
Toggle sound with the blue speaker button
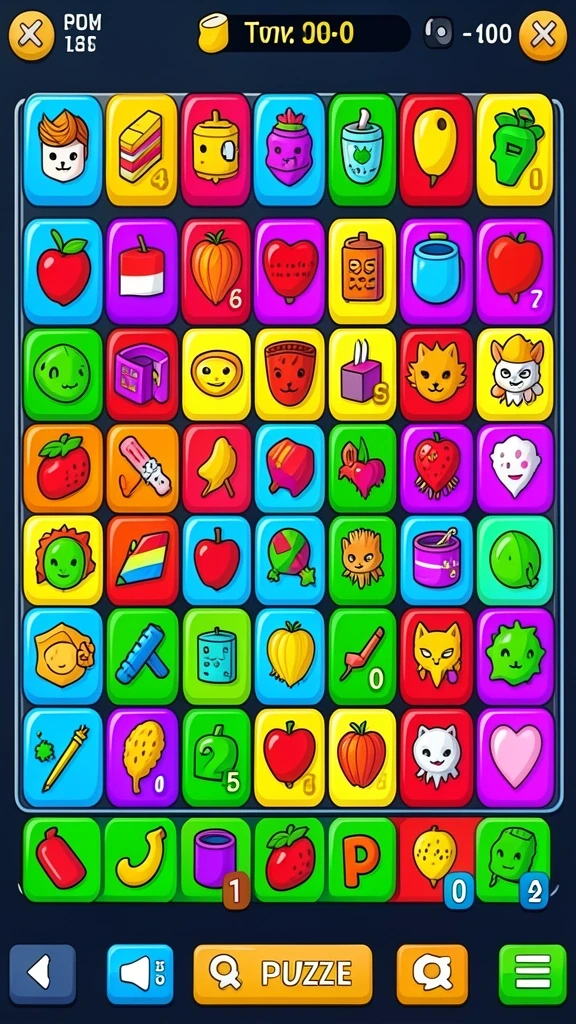pos(140,974)
